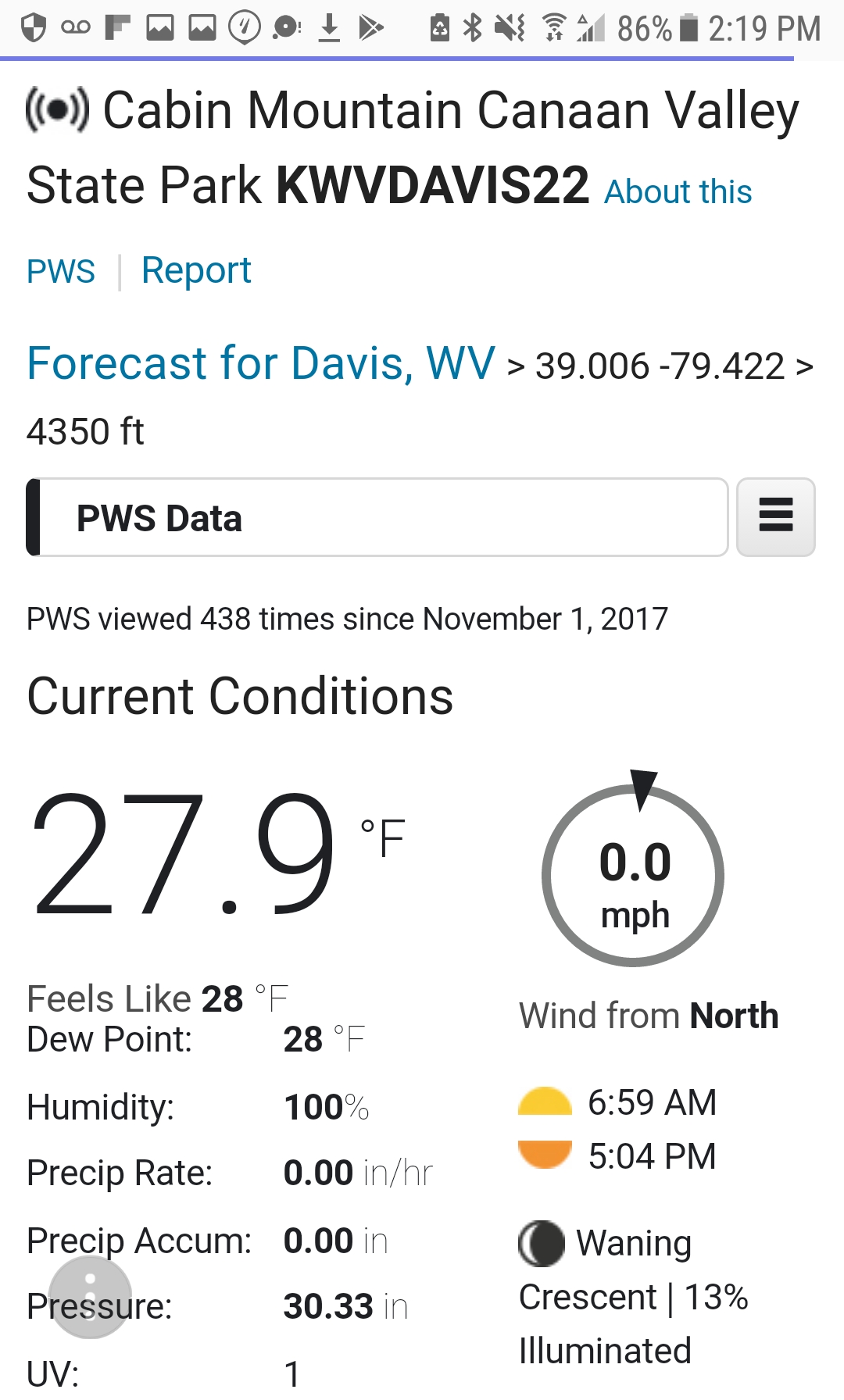The width and height of the screenshot is (844, 1400).
Task: Open the About this link
Action: pos(678,192)
